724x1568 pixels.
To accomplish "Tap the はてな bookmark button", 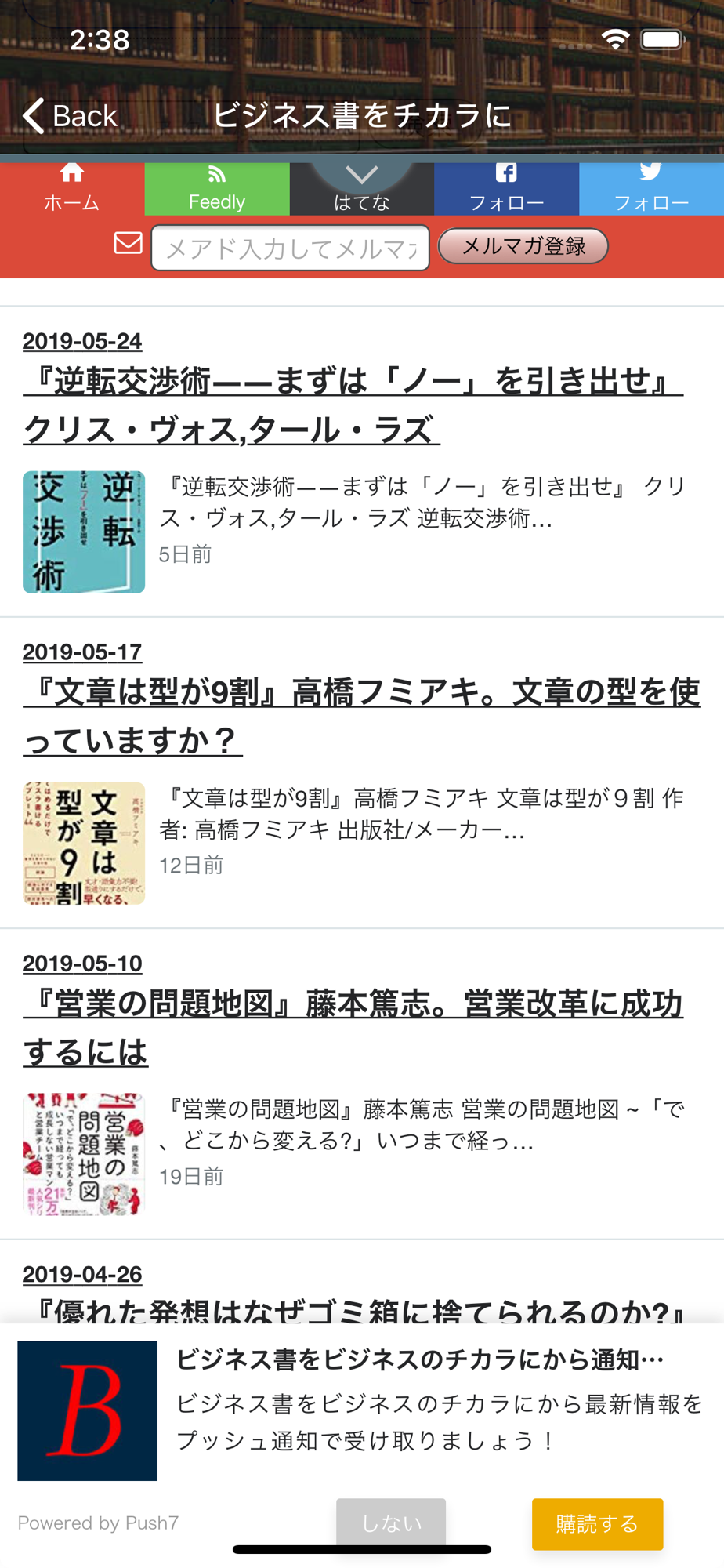I will pyautogui.click(x=362, y=189).
